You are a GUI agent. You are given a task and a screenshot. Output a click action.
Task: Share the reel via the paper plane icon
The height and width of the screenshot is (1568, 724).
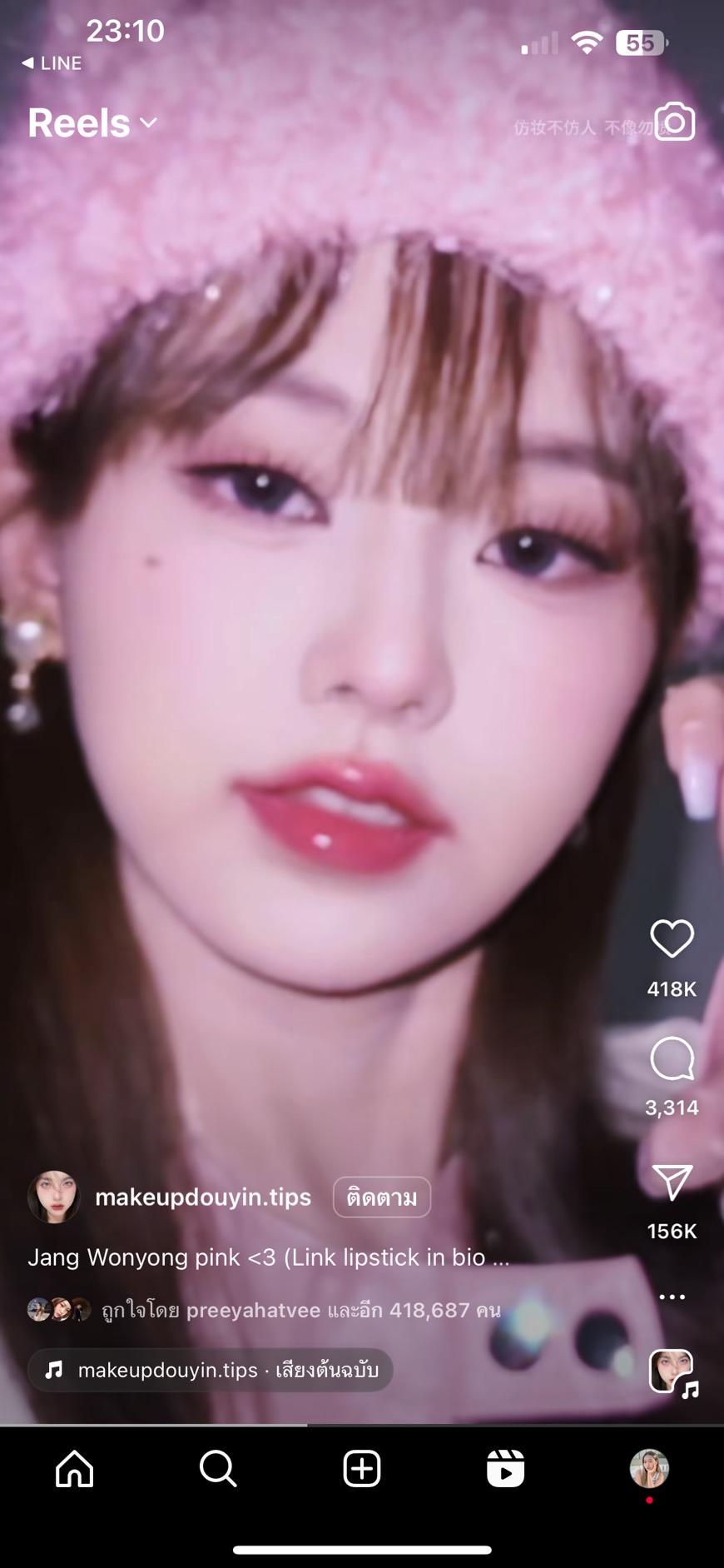pos(672,1182)
